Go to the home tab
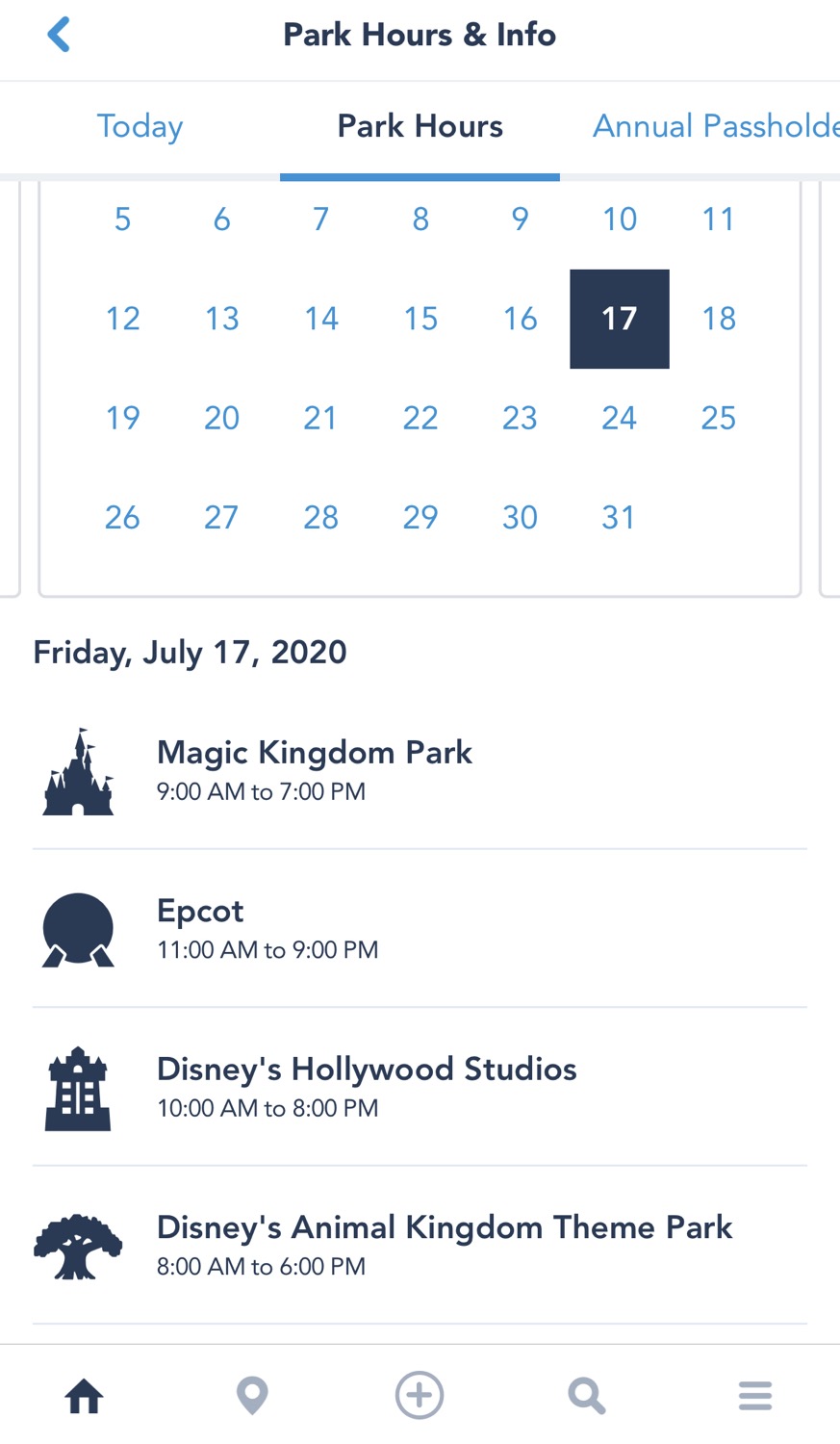The height and width of the screenshot is (1444, 840). point(84,1395)
